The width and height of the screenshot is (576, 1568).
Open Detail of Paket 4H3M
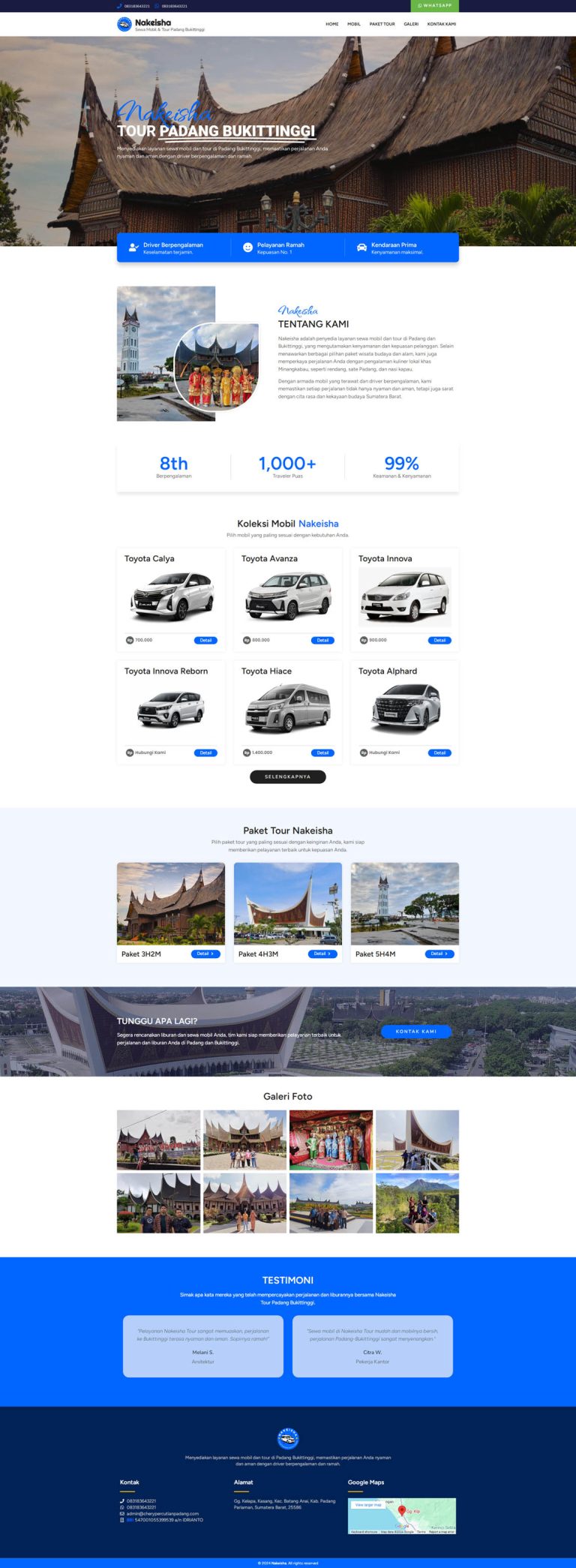tap(322, 954)
